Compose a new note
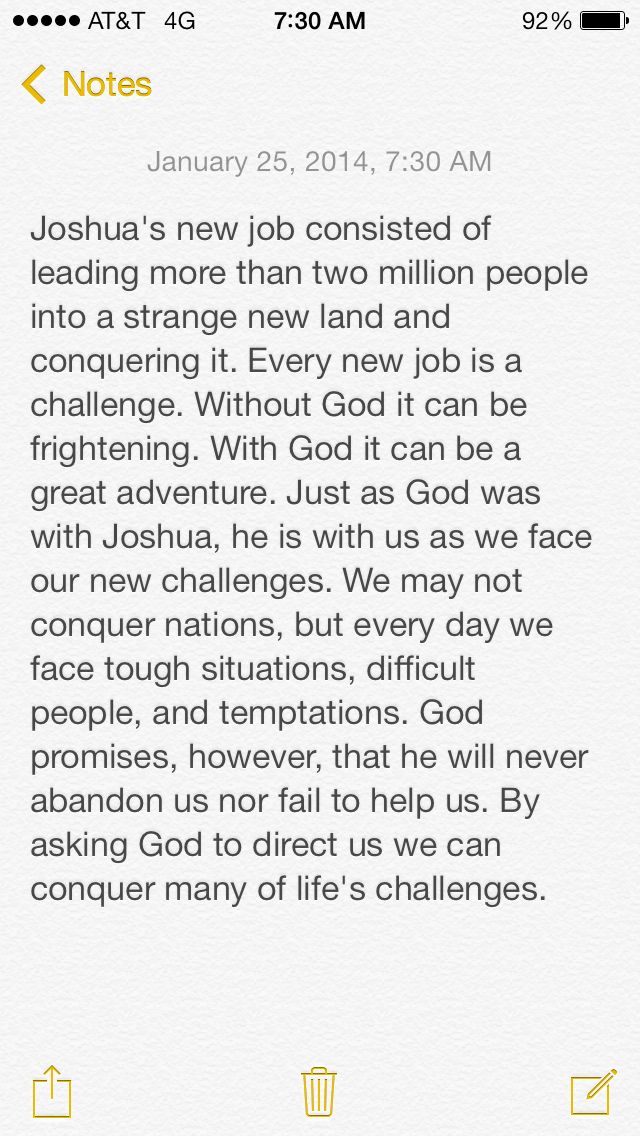Screen dimensions: 640x1136 pos(592,1091)
